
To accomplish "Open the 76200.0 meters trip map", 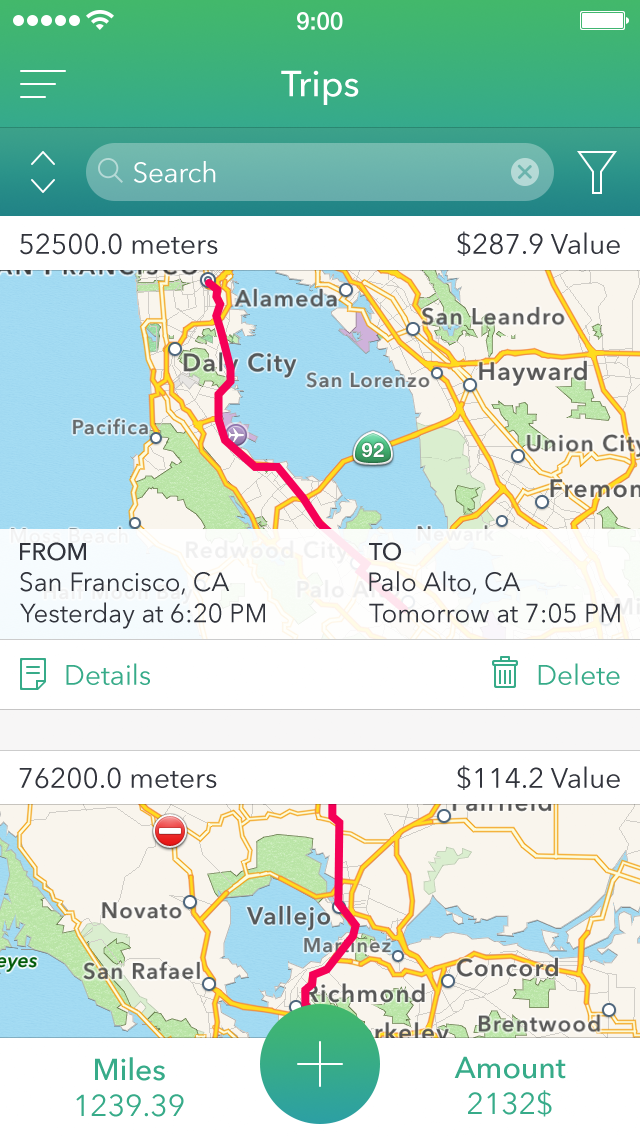I will point(320,920).
